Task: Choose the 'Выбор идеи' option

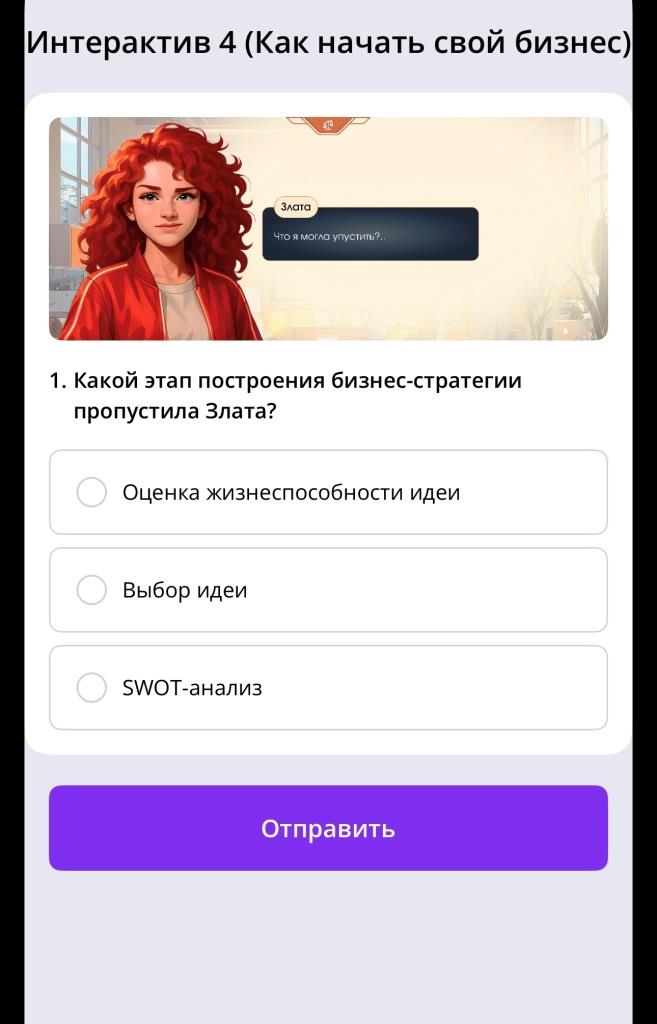Action: tap(92, 590)
